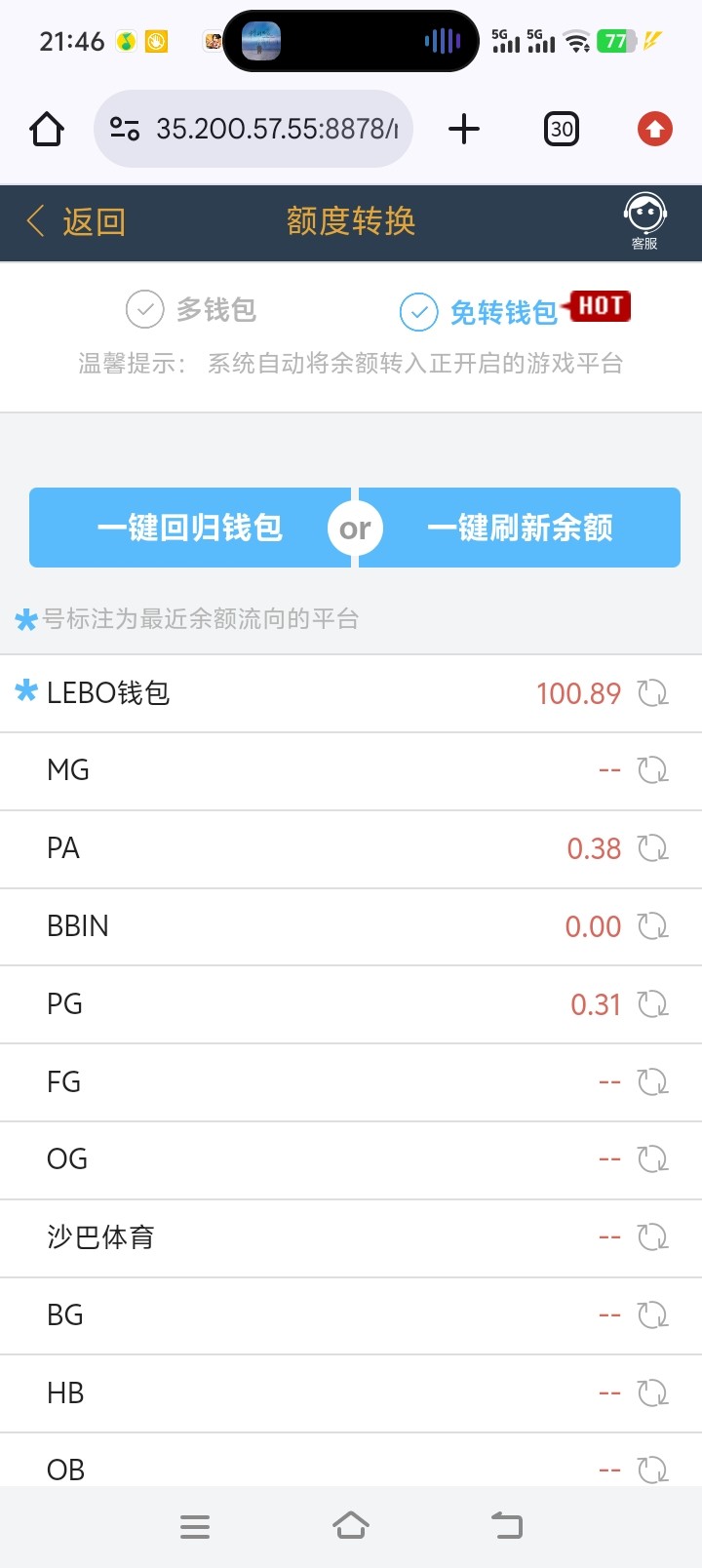
Task: Click the blue asterisk beside LEBO钱包
Action: [23, 692]
